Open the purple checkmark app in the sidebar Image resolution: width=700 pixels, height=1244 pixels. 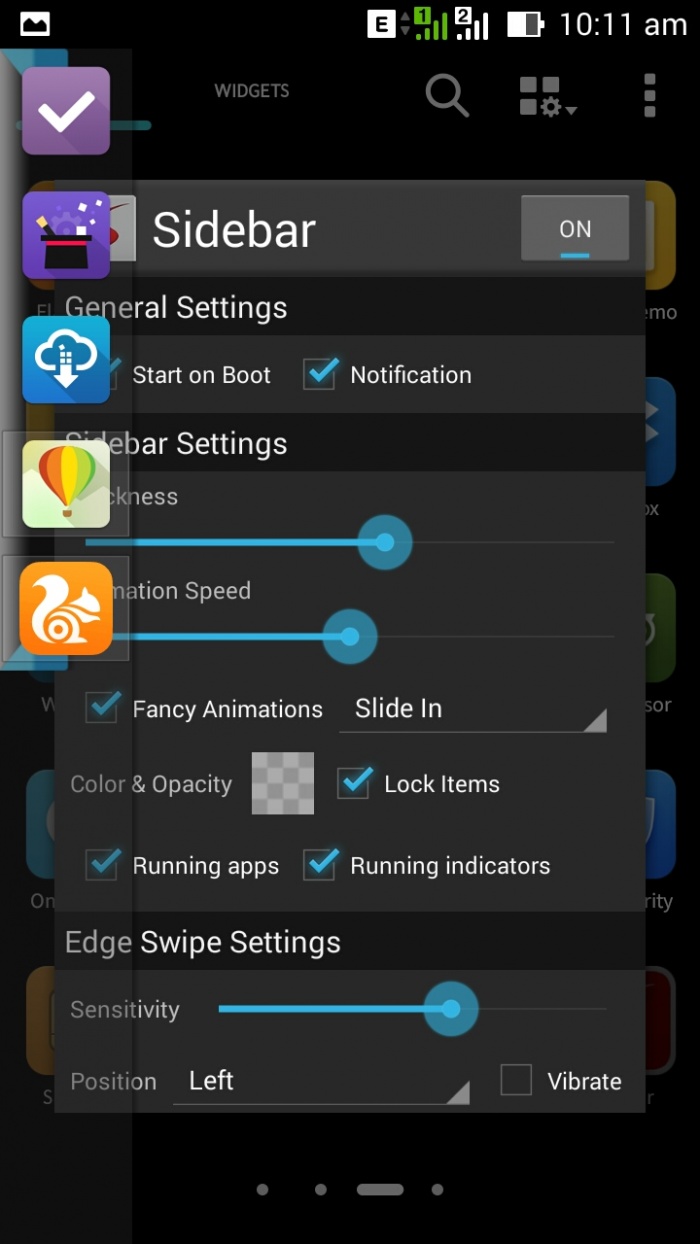point(66,110)
